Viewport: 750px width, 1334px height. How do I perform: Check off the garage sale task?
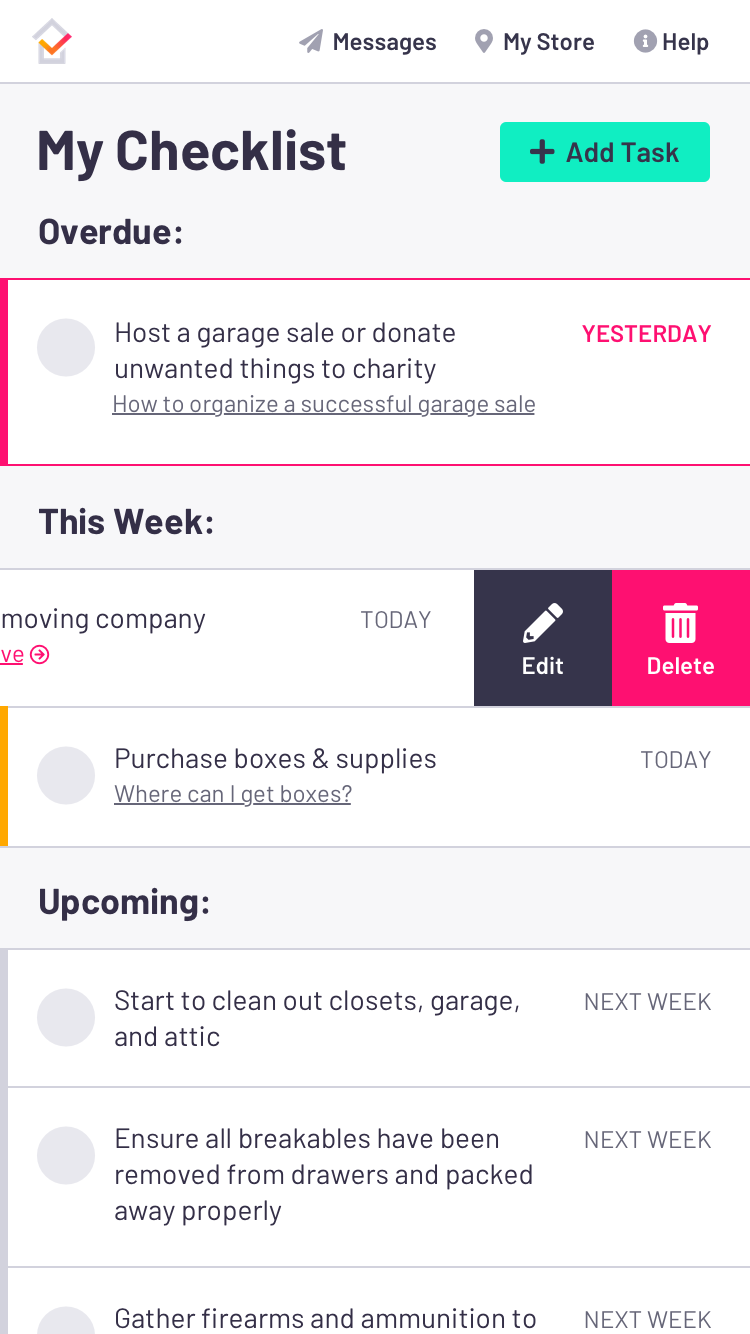tap(66, 348)
